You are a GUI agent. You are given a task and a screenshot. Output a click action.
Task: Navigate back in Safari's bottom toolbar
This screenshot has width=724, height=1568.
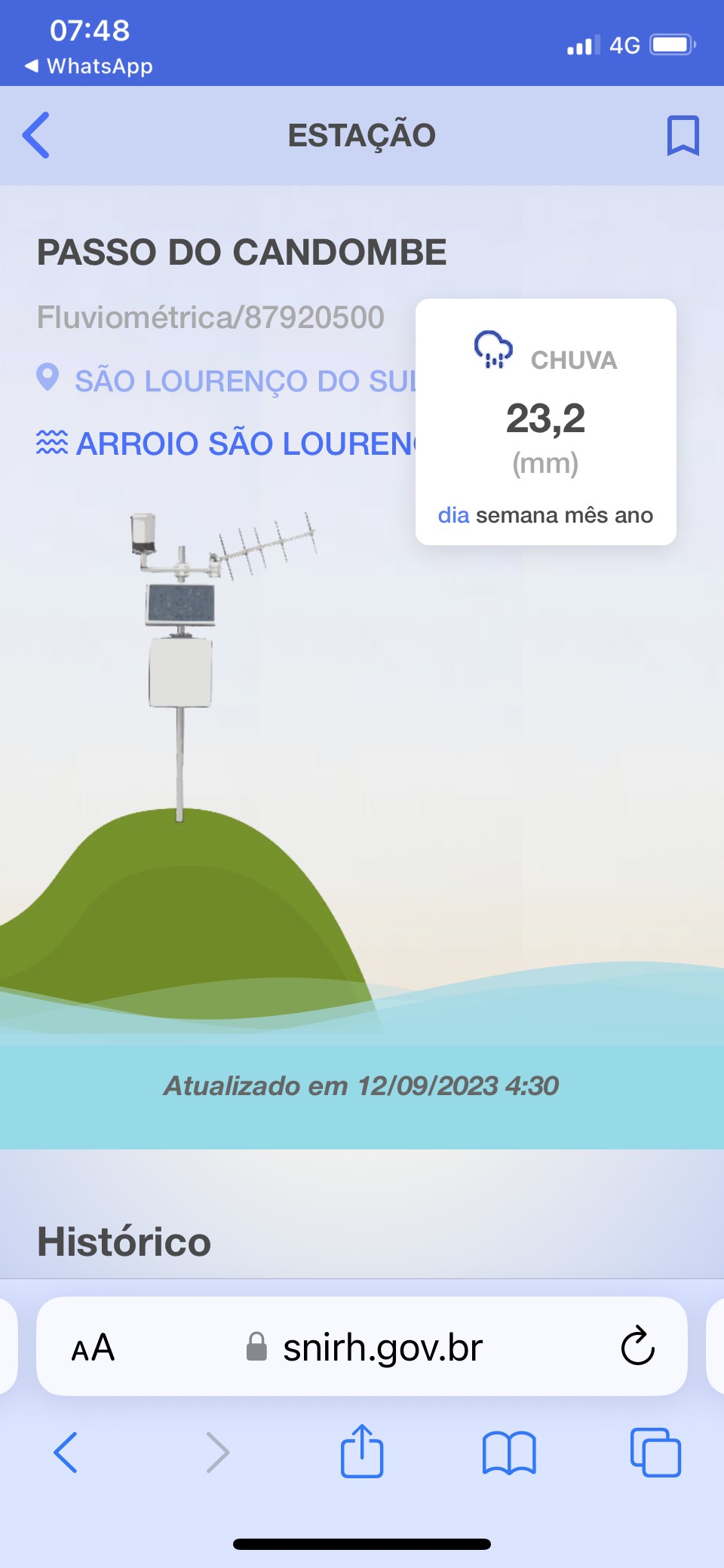click(x=66, y=1452)
